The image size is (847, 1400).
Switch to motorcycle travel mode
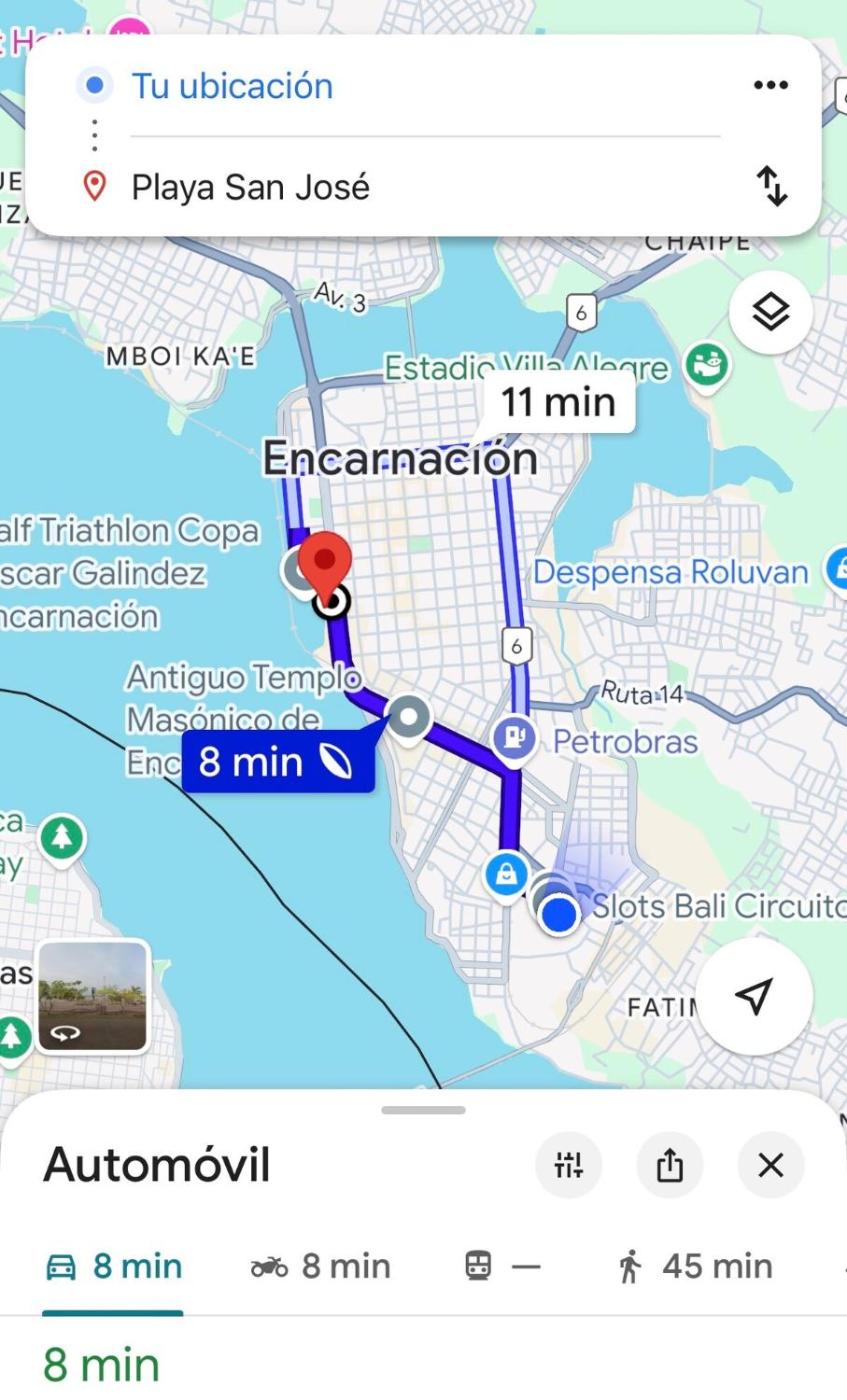tap(320, 1266)
